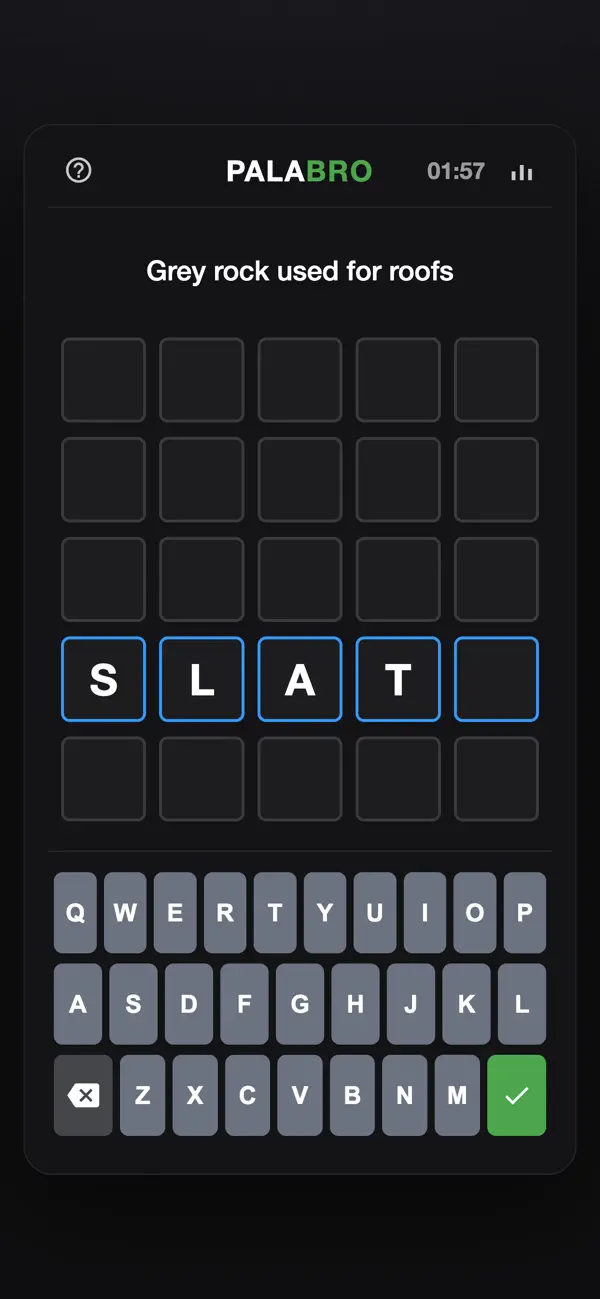
Task: Tap the Z key
Action: (x=143, y=1095)
